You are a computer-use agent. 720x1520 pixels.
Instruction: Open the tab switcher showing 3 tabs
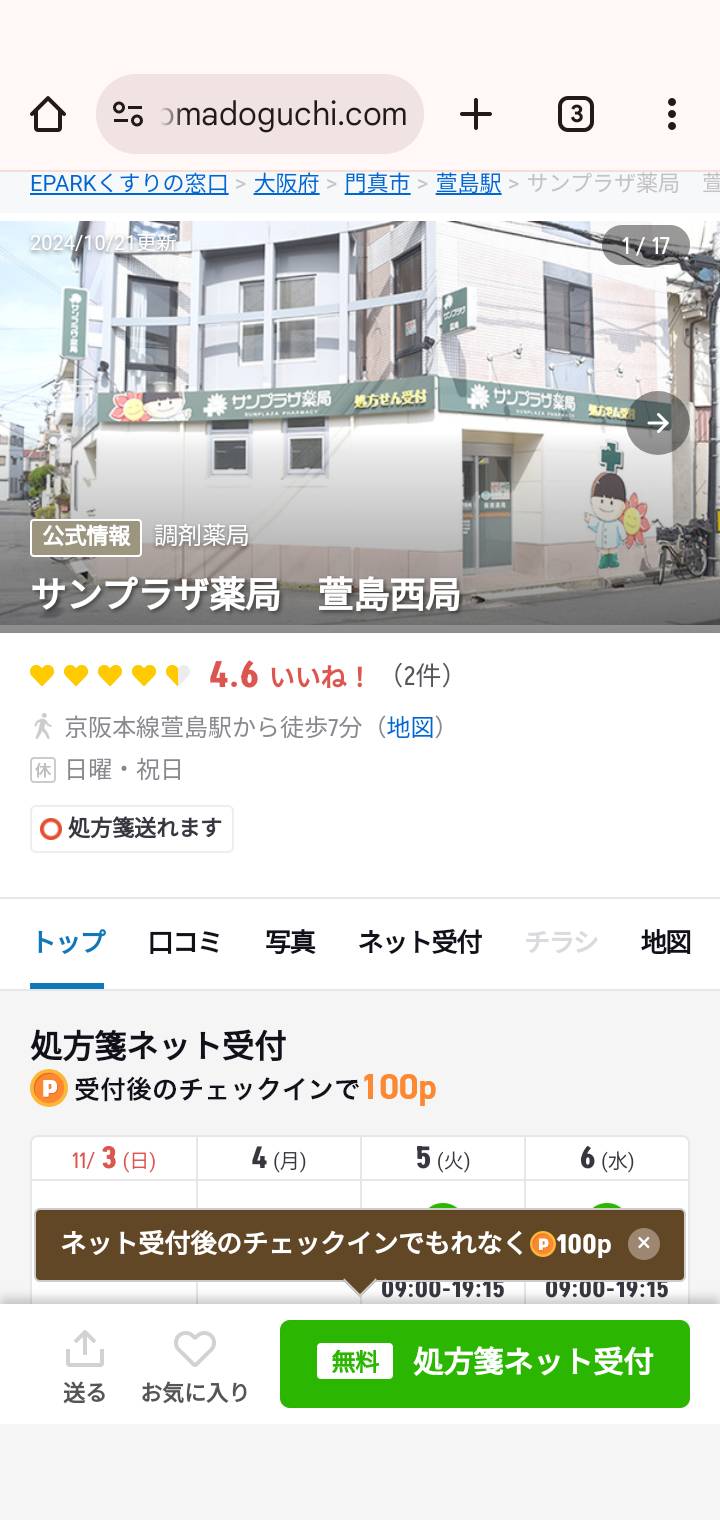[x=575, y=115]
